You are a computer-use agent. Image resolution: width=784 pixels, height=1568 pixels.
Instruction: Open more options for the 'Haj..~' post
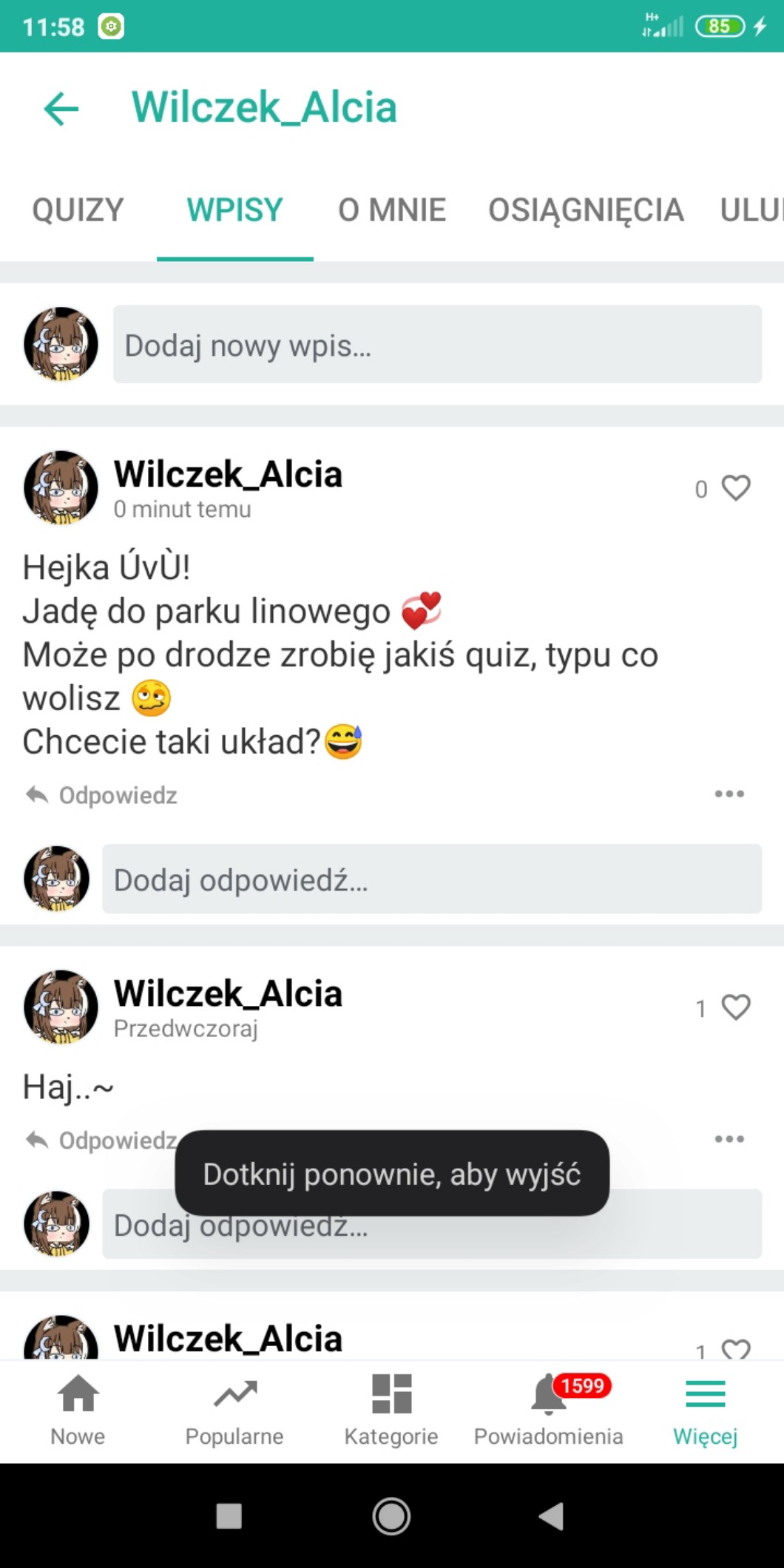[x=729, y=1139]
